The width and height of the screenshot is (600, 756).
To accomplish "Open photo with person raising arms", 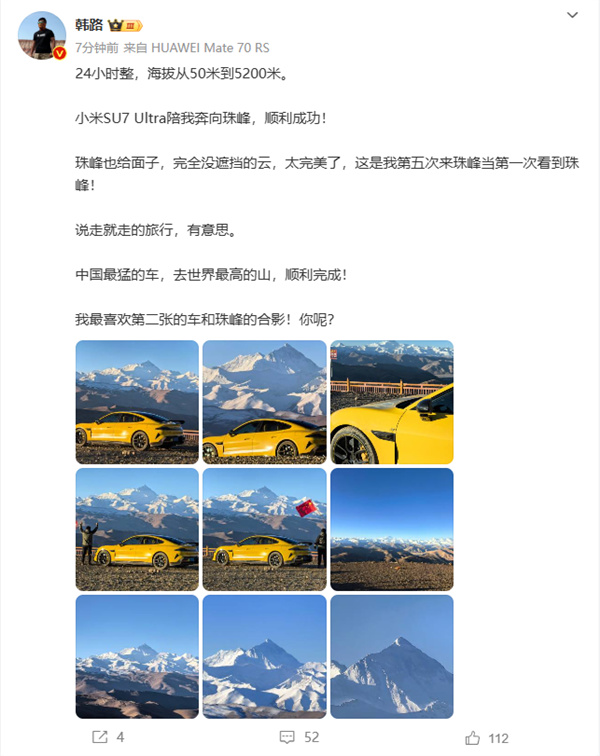I will pos(137,529).
